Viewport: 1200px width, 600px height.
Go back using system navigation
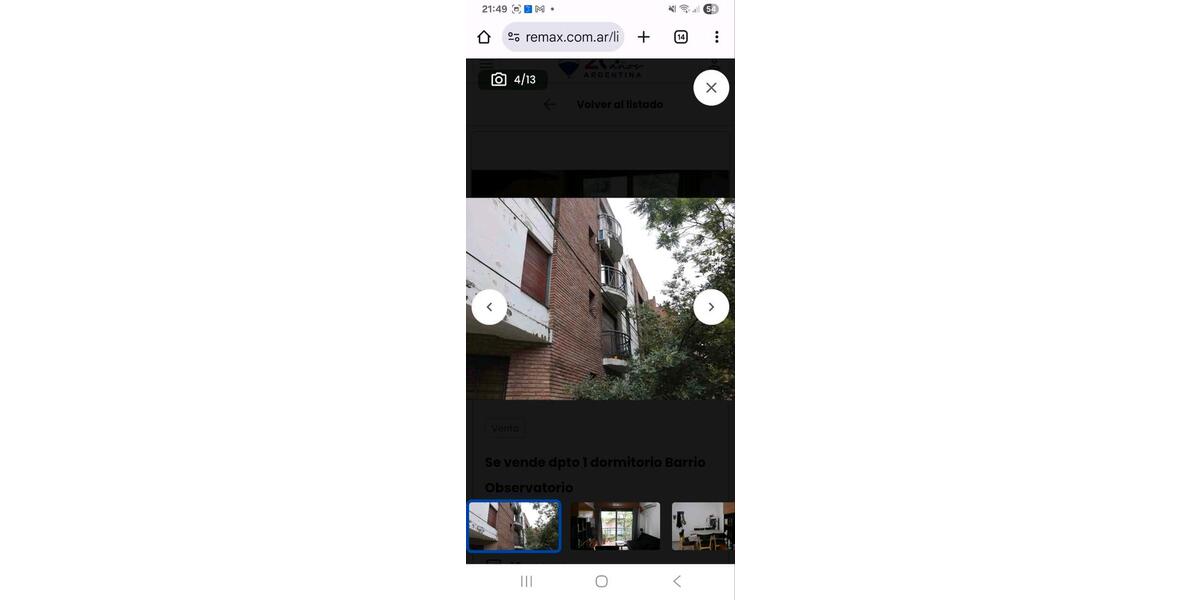[676, 581]
